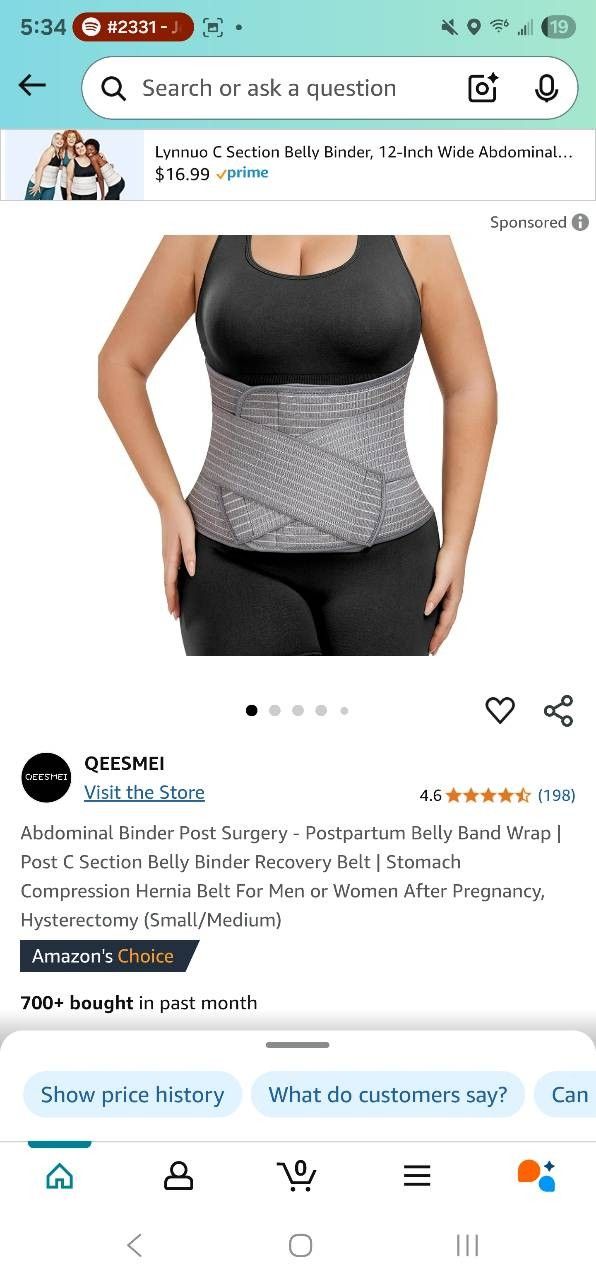Viewport: 596px width, 1280px height.
Task: Tap the system back button
Action: pos(134,1245)
